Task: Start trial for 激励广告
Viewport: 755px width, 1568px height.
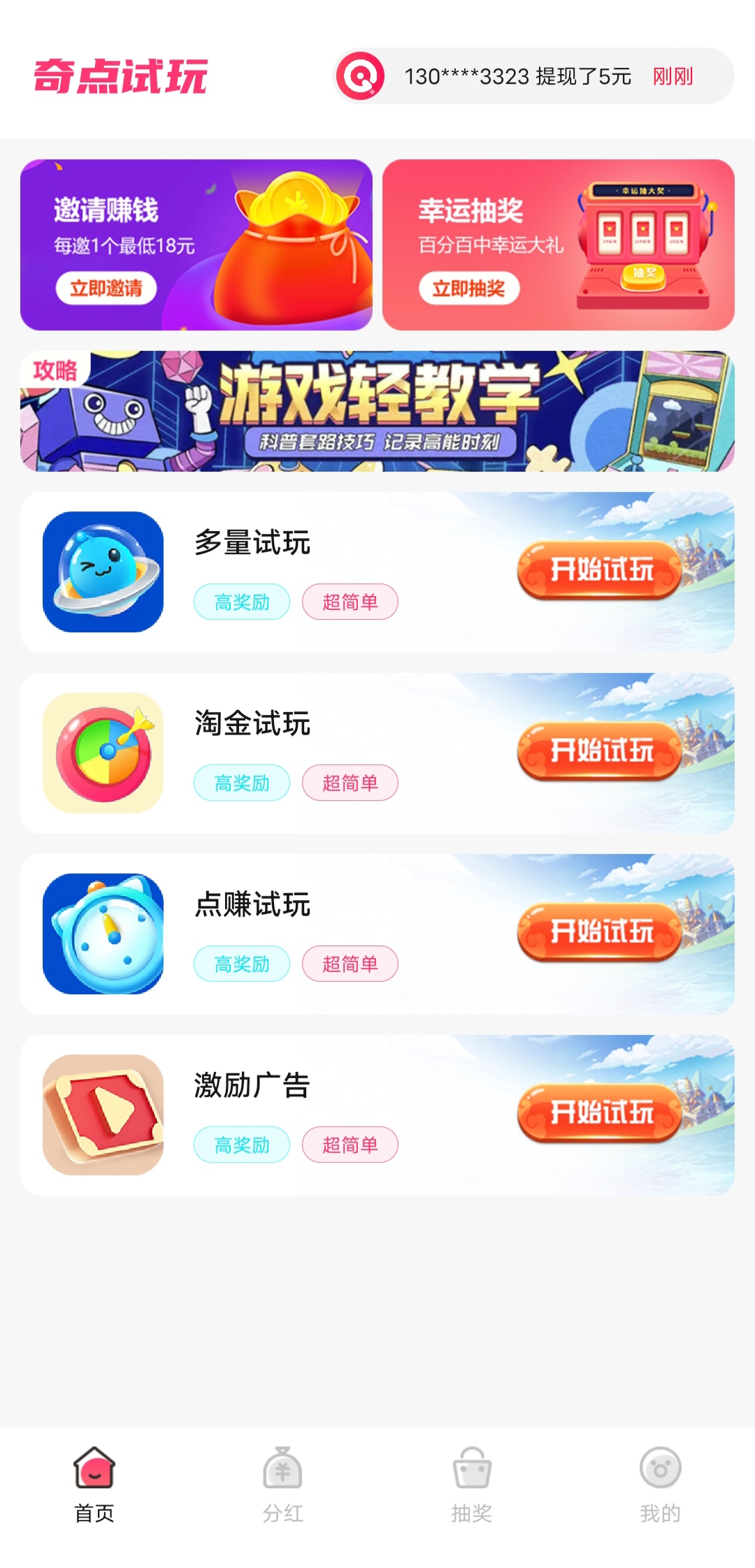Action: [x=599, y=1113]
